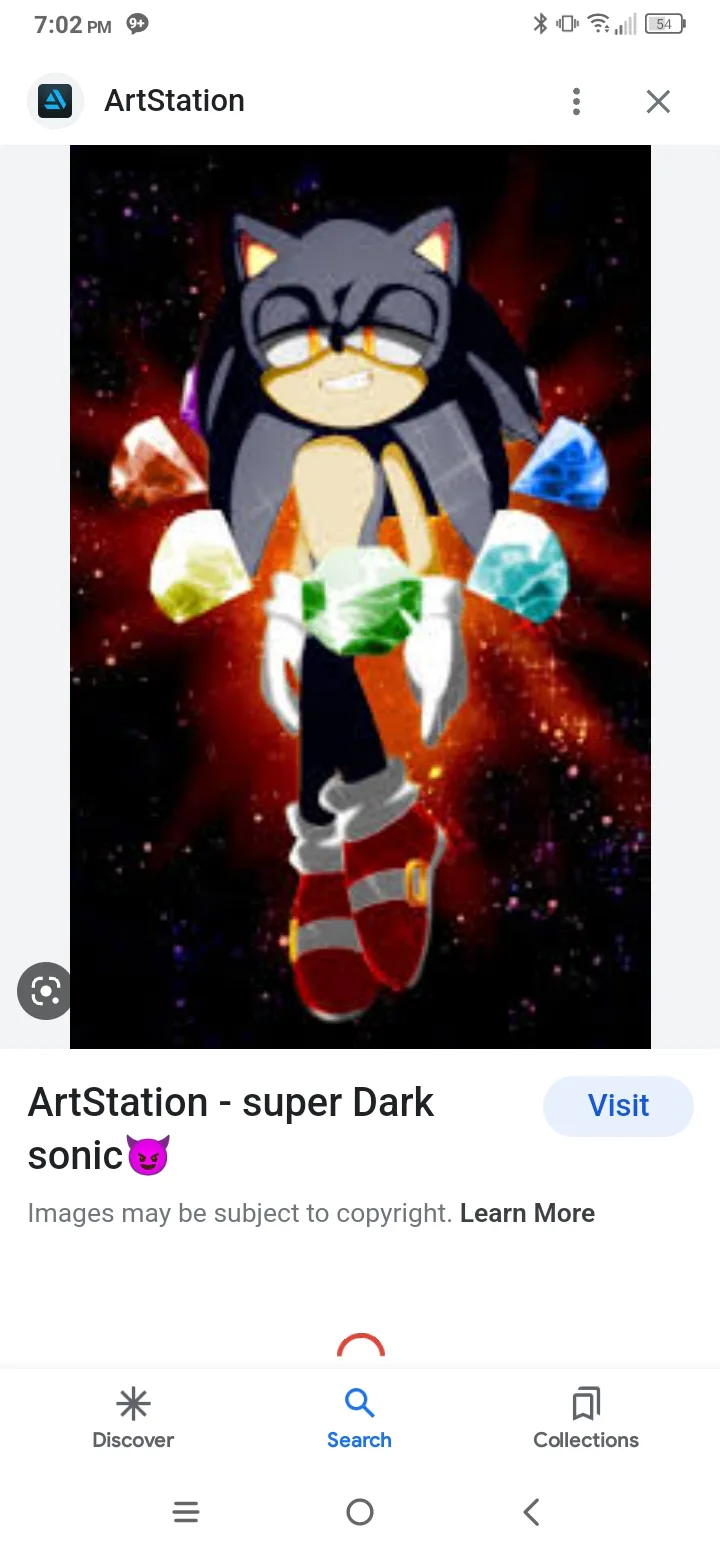This screenshot has height=1560, width=720.
Task: Go to the Collections tab
Action: [586, 1419]
